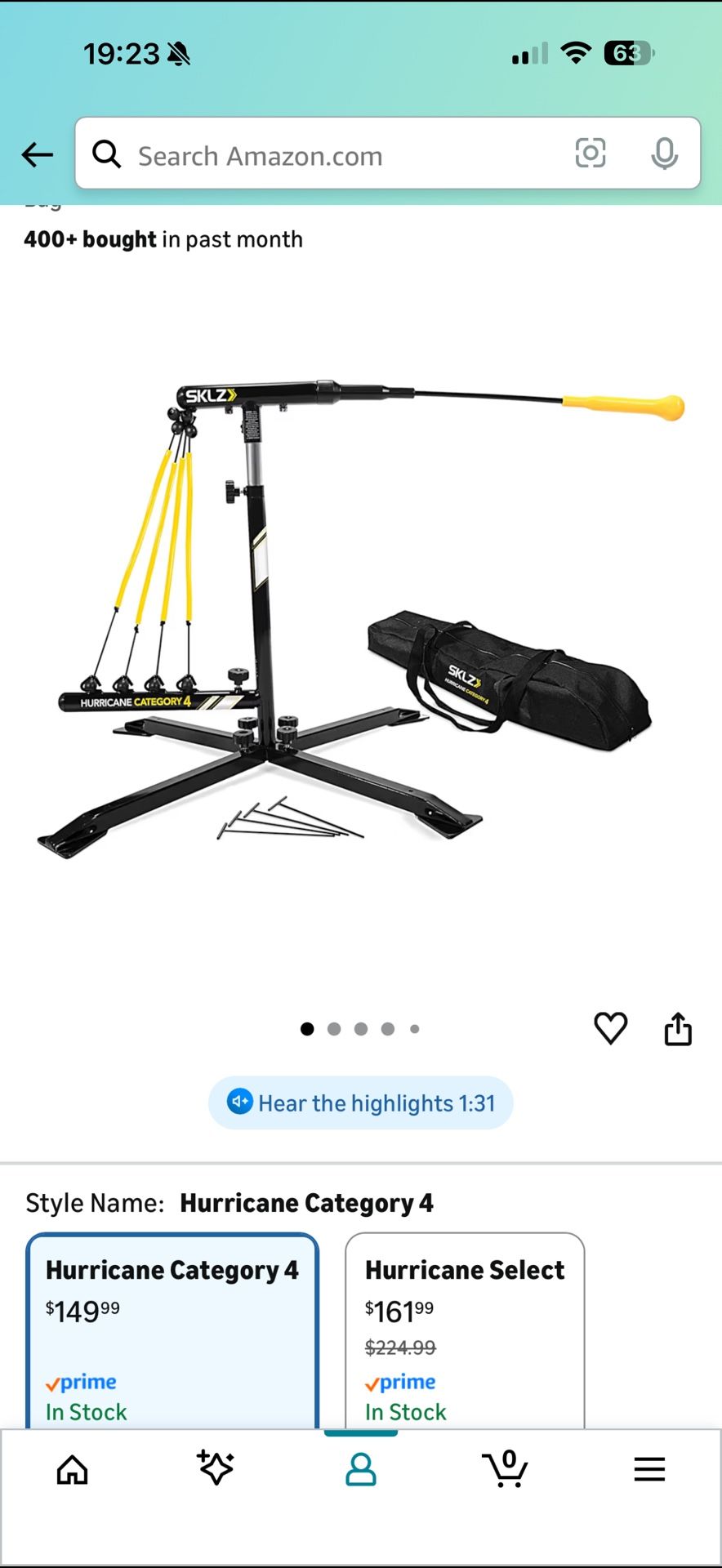
Task: Open camera lens search
Action: tap(591, 154)
